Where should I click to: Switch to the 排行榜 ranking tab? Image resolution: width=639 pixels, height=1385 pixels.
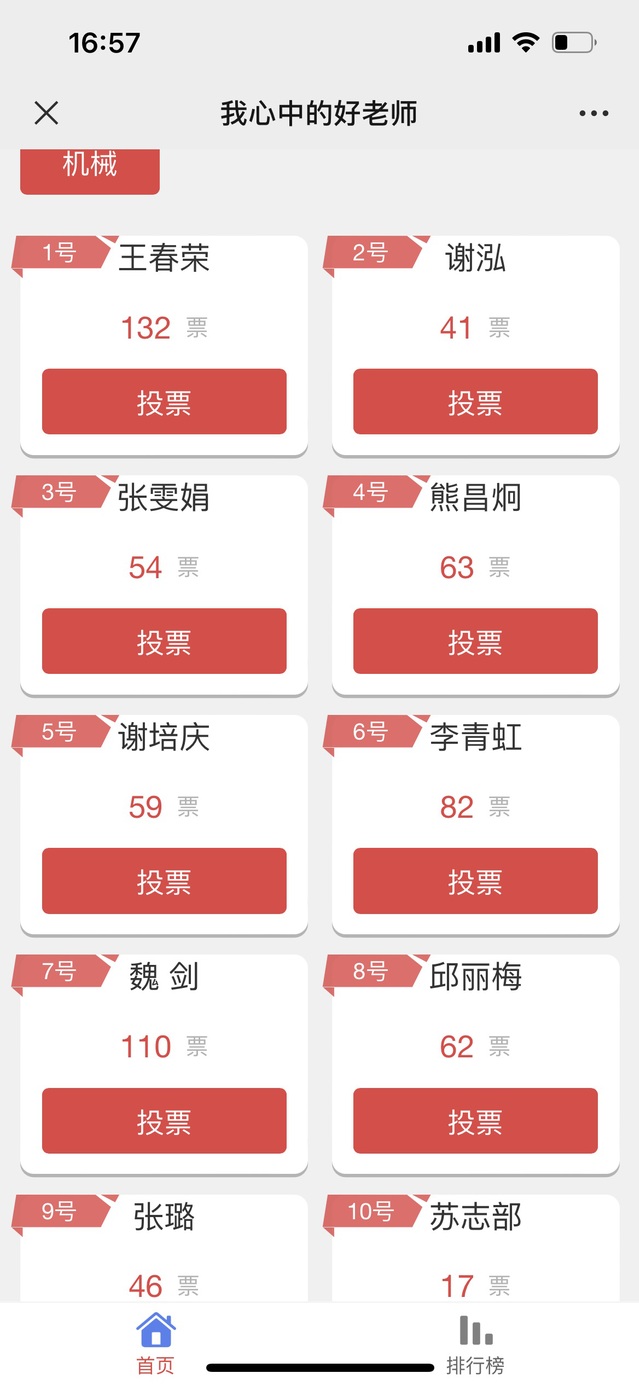point(475,1344)
